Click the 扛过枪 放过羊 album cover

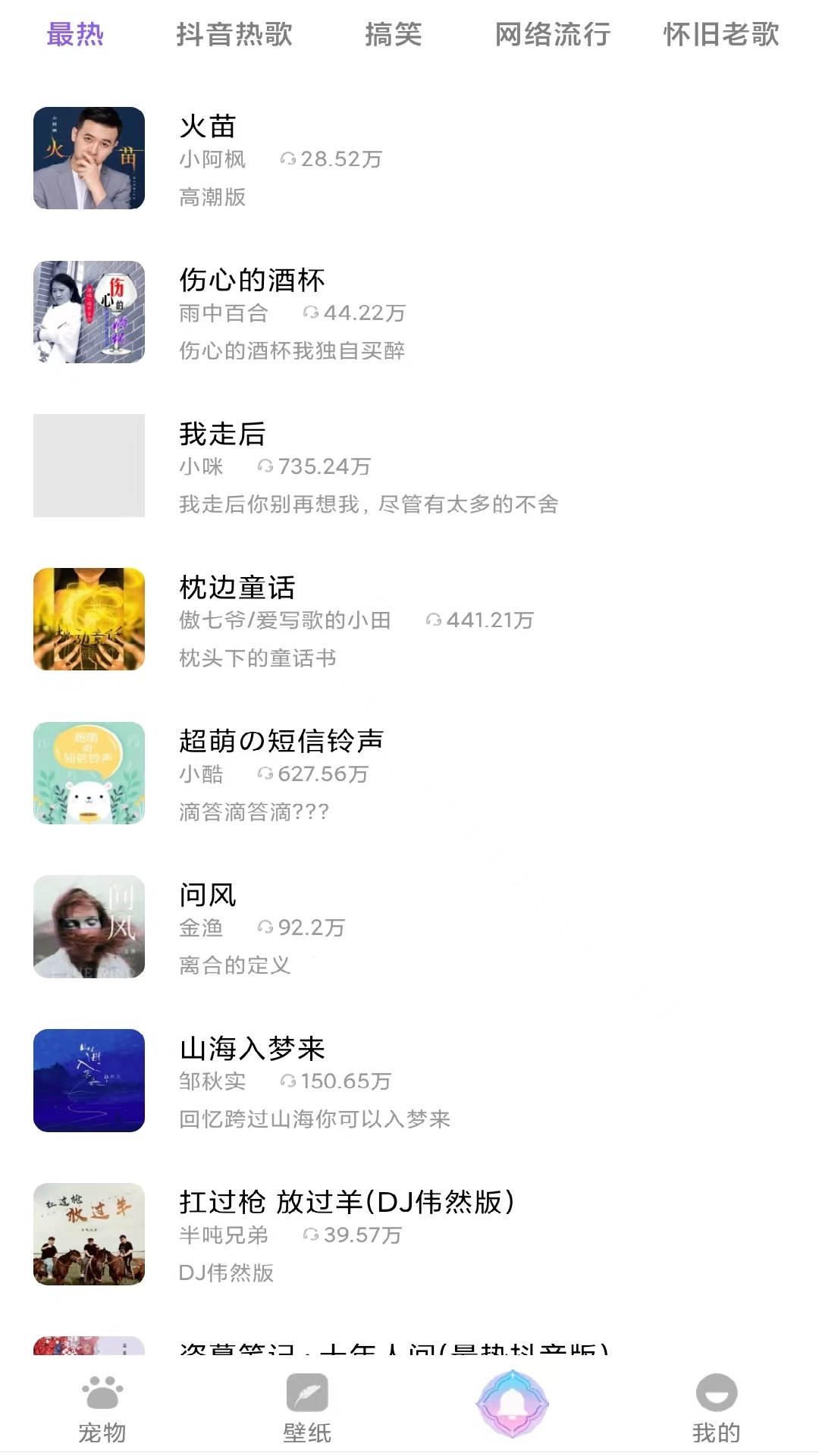89,1234
